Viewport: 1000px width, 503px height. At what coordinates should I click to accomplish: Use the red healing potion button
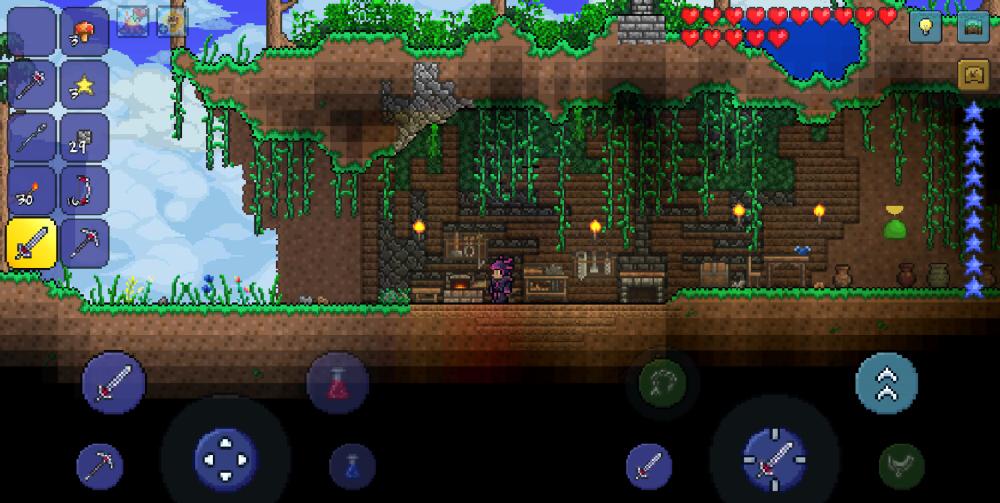pos(337,384)
